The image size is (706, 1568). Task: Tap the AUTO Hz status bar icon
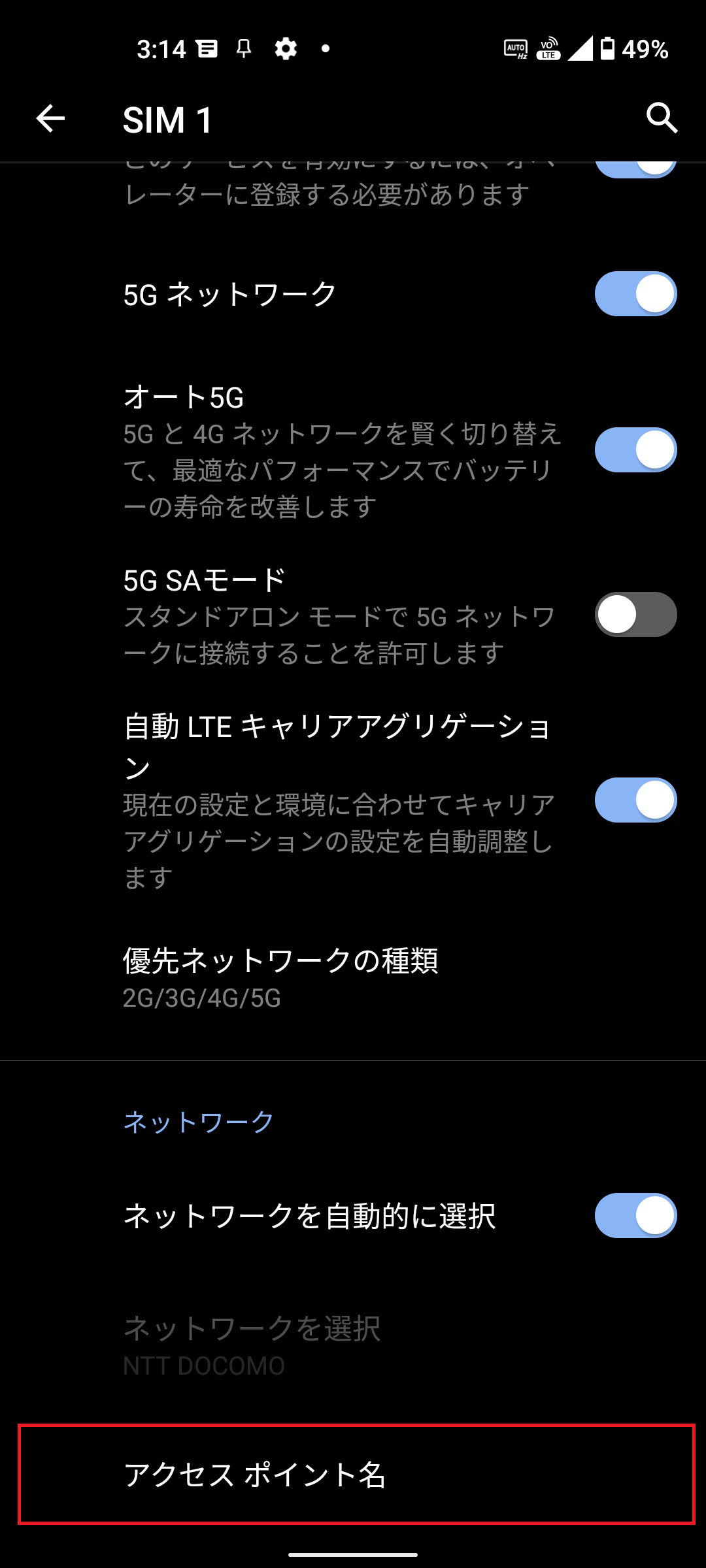(x=516, y=48)
